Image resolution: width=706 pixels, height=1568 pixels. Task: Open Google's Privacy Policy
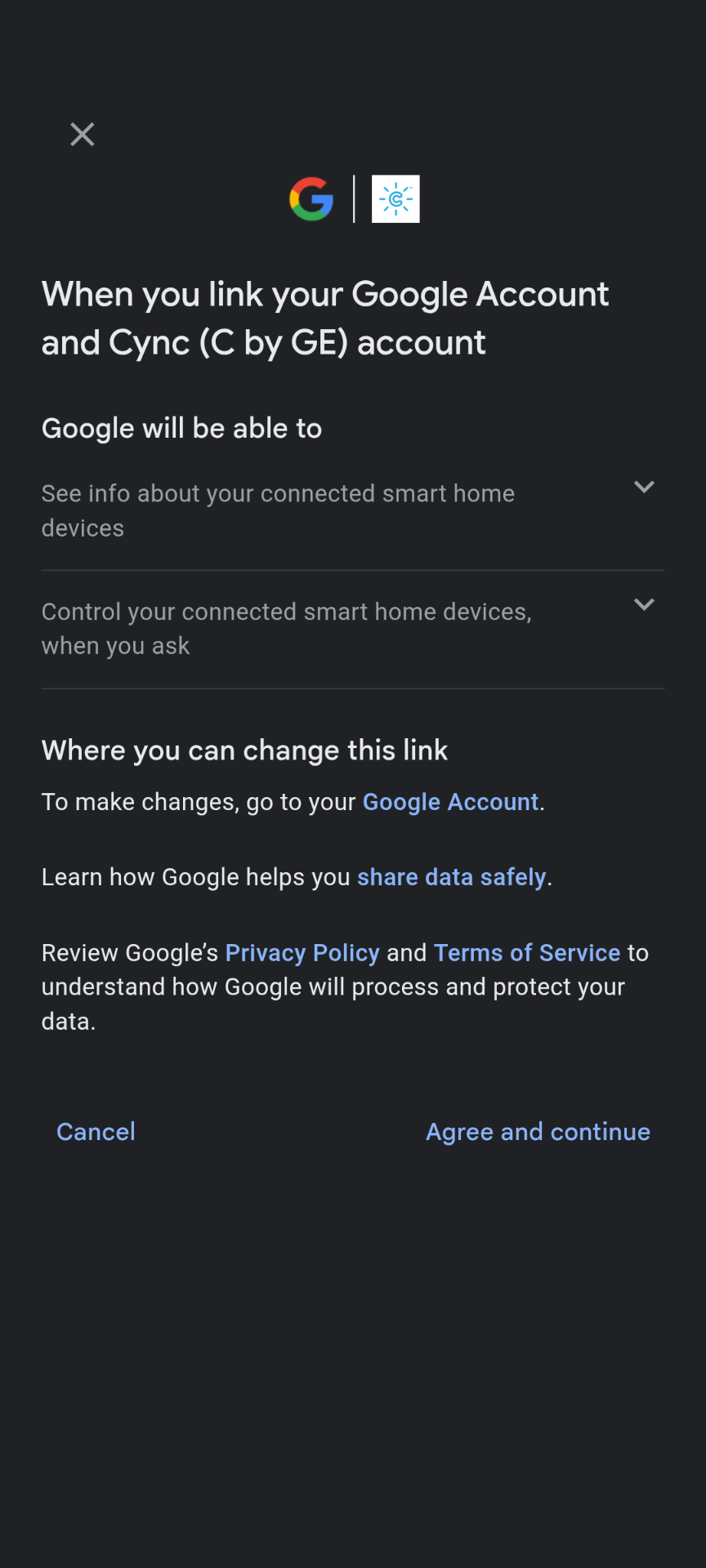click(302, 953)
